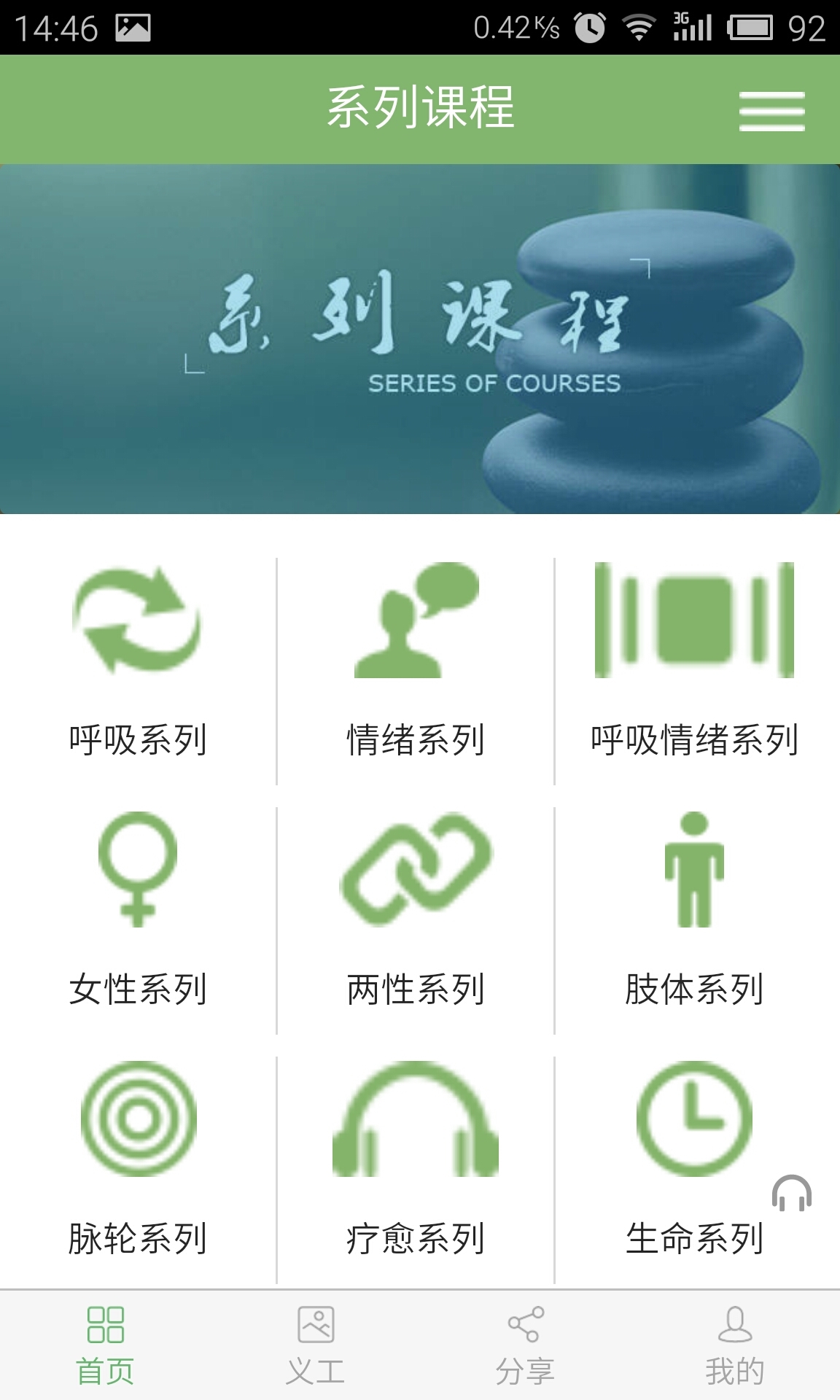This screenshot has height=1400, width=840.
Task: Open the hamburger menu
Action: coord(771,111)
